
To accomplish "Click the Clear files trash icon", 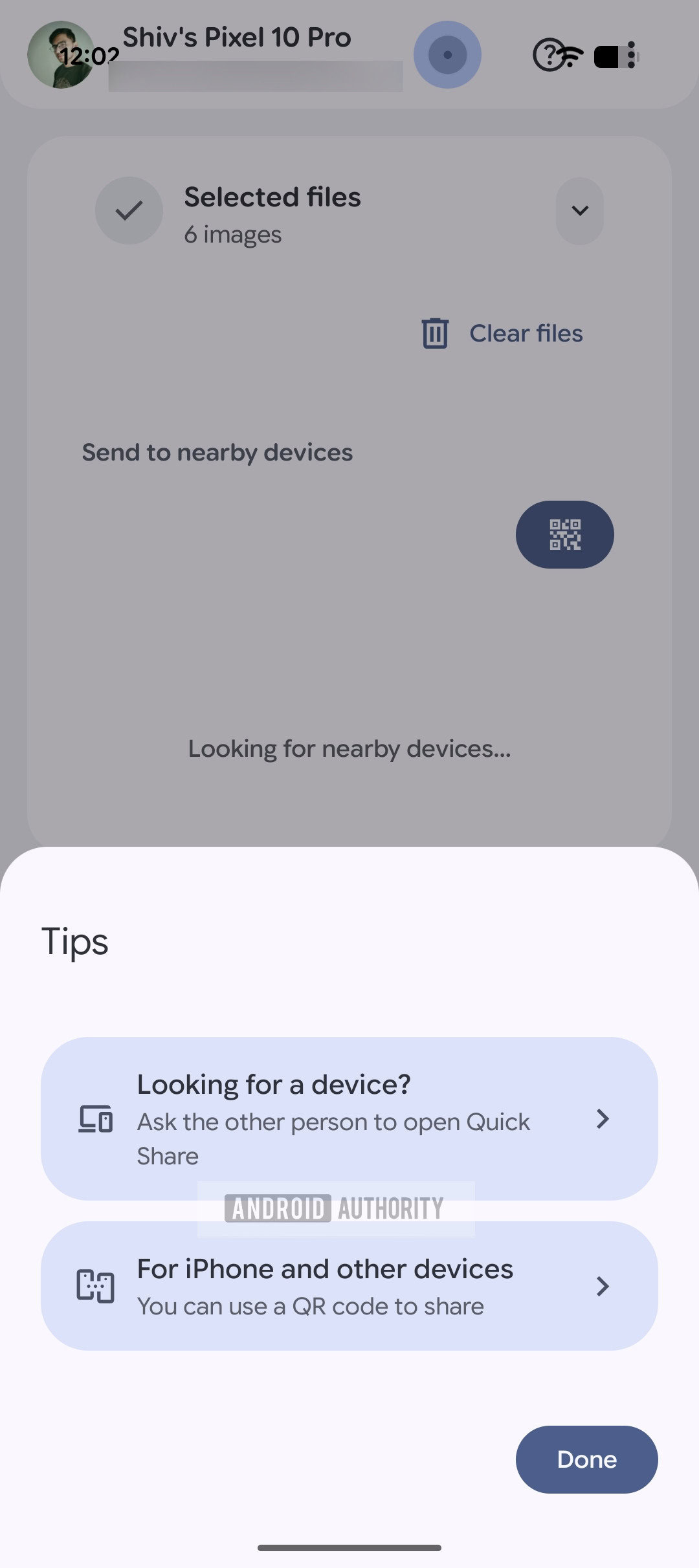I will click(x=434, y=334).
